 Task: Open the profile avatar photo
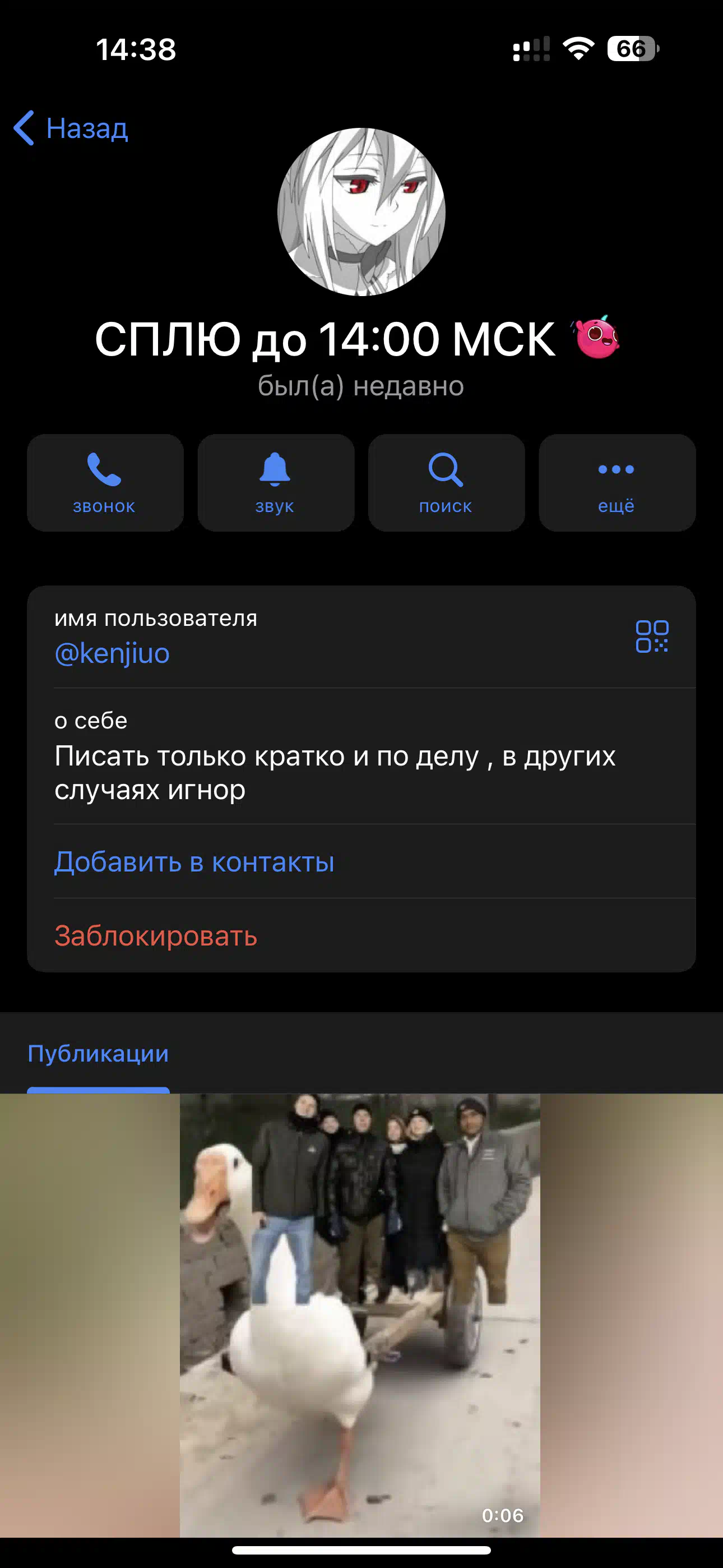(361, 212)
